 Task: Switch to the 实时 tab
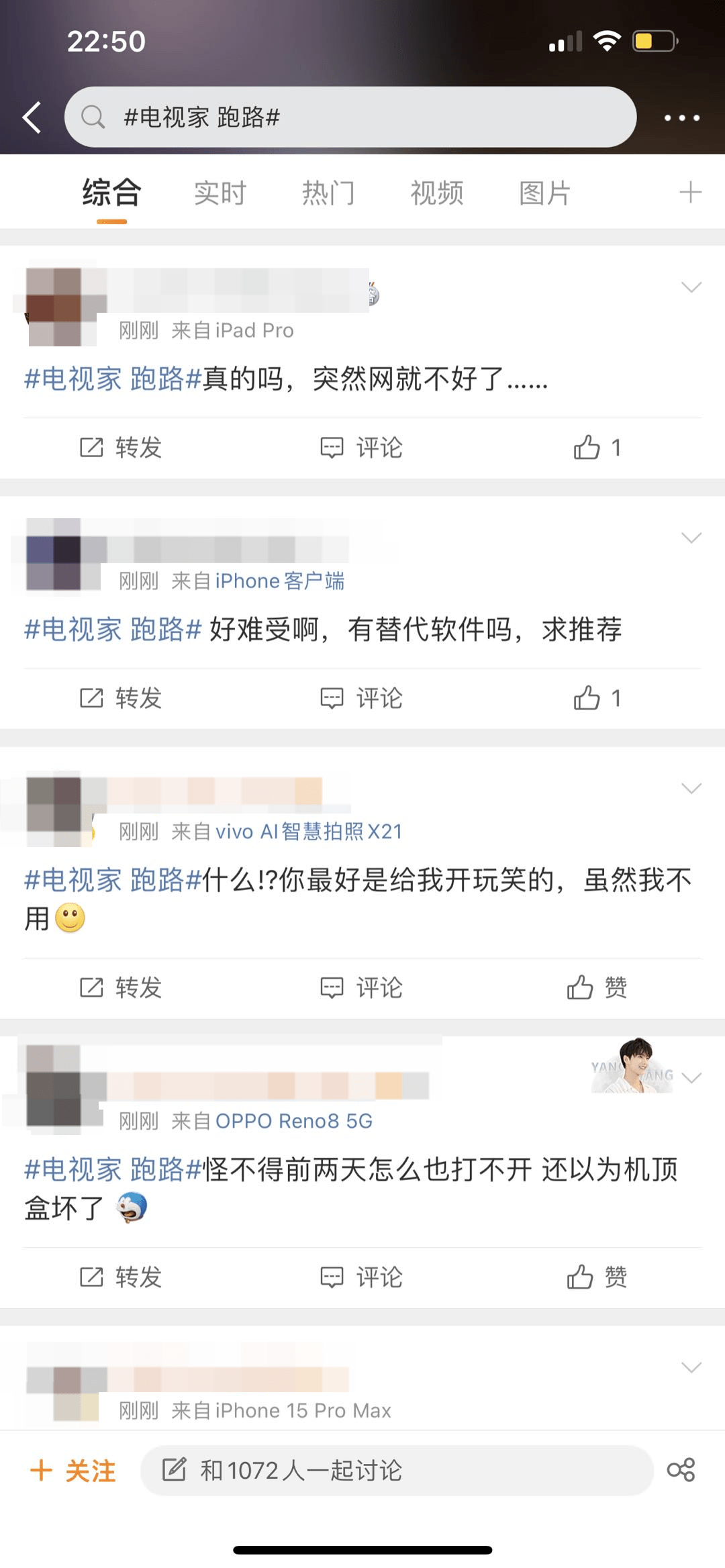[x=220, y=193]
